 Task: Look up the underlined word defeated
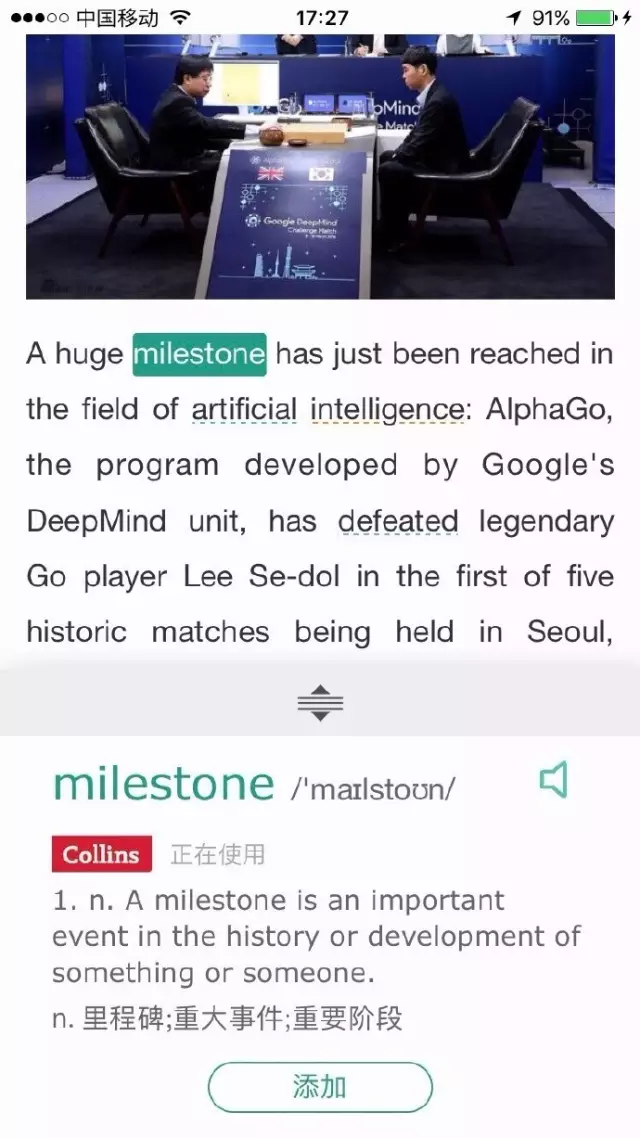[x=398, y=521]
